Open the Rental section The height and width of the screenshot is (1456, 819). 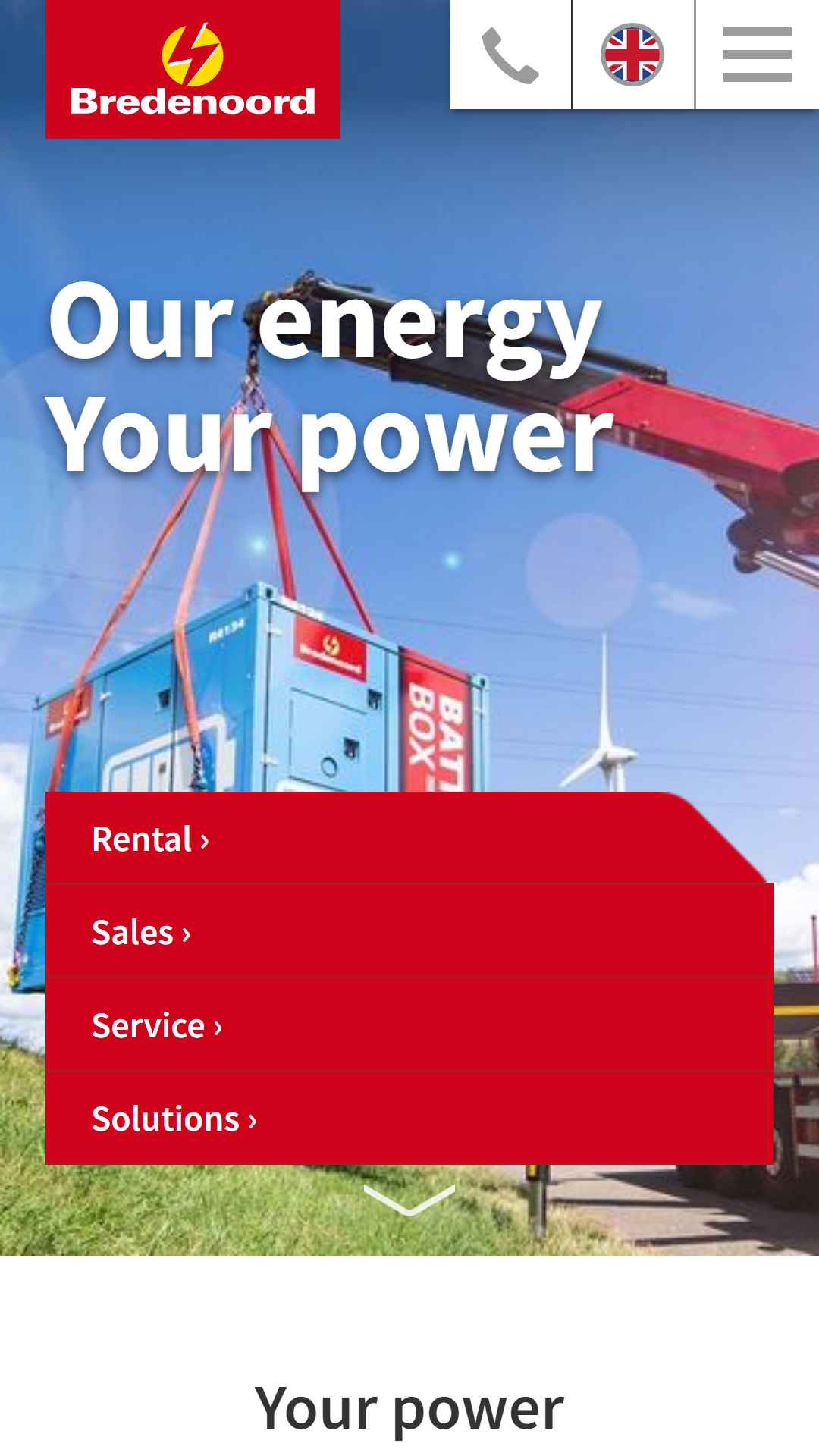pyautogui.click(x=409, y=838)
